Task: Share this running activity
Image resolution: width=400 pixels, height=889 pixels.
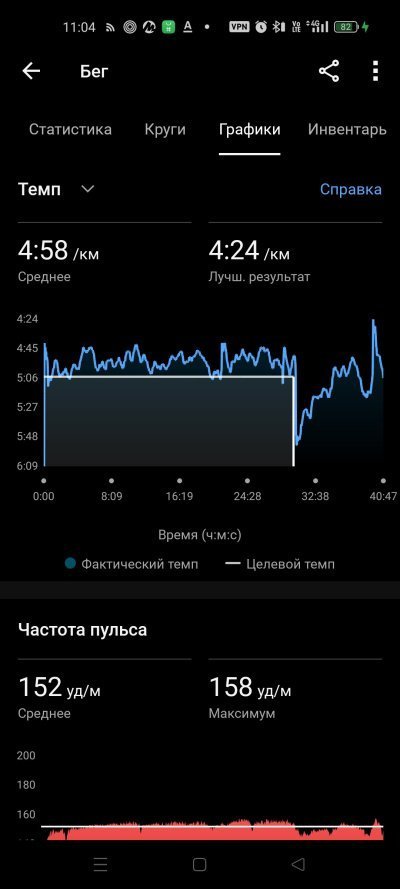Action: tap(329, 71)
